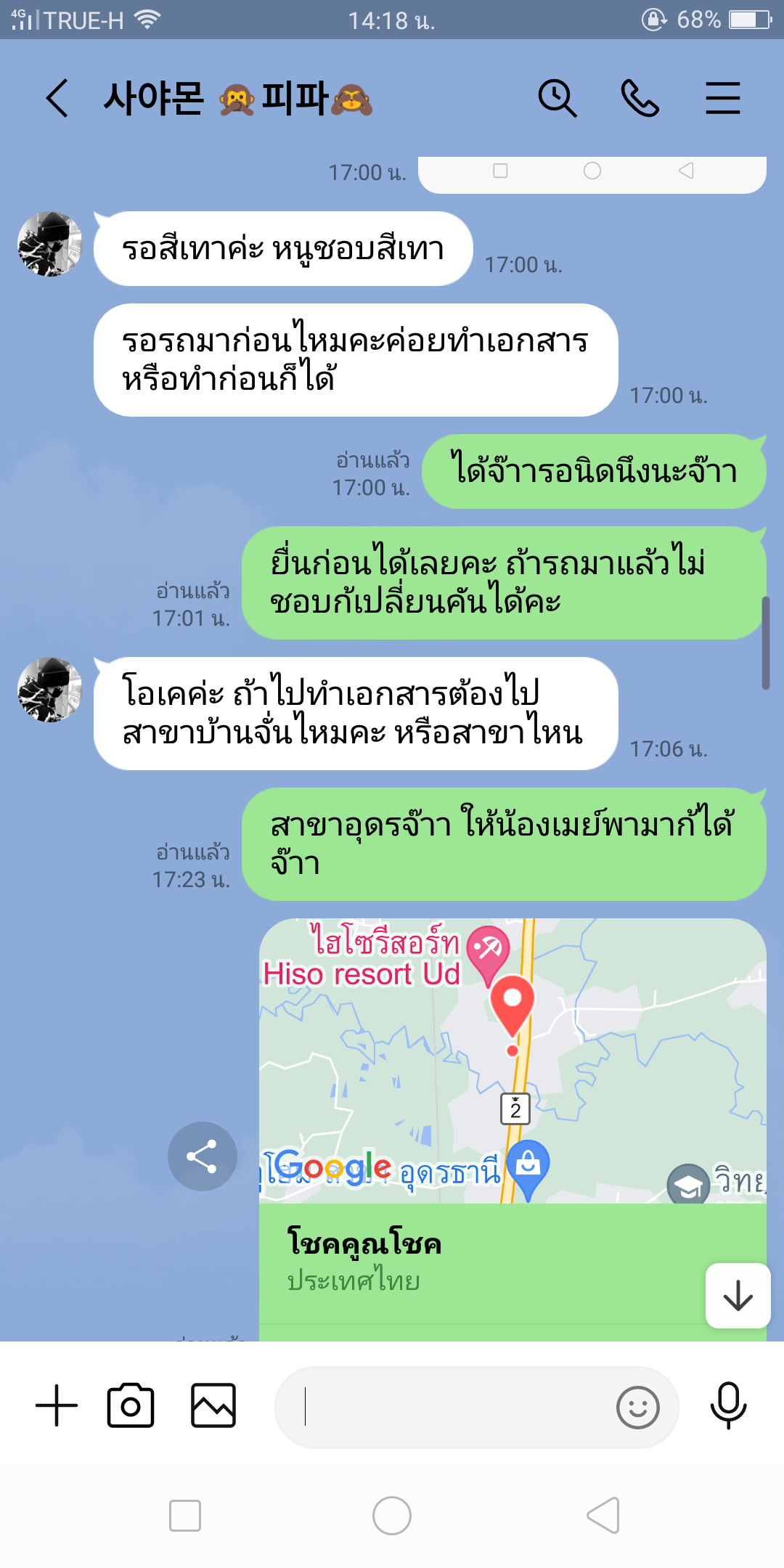The height and width of the screenshot is (1568, 784).
Task: Record a voice message
Action: click(x=728, y=1405)
